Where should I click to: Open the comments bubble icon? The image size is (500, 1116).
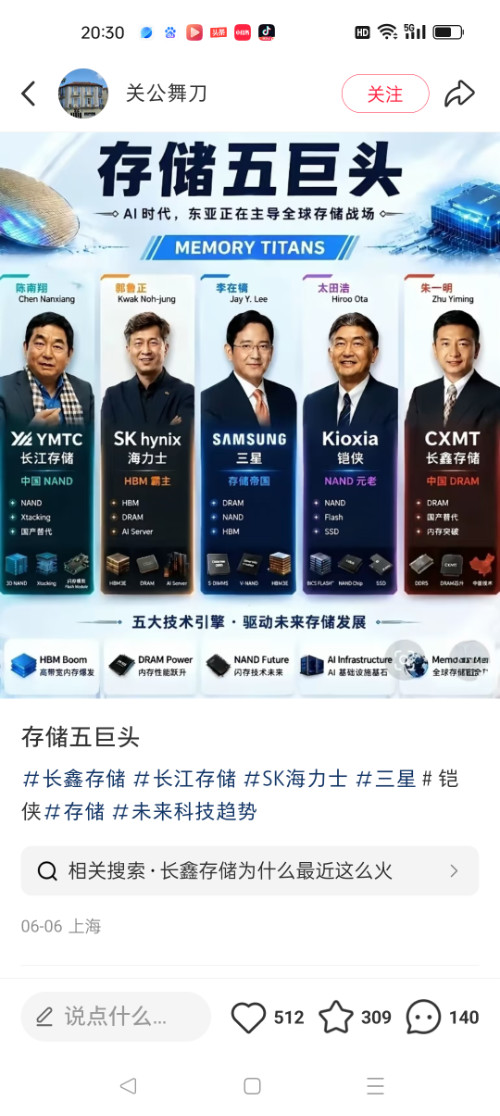(423, 1017)
